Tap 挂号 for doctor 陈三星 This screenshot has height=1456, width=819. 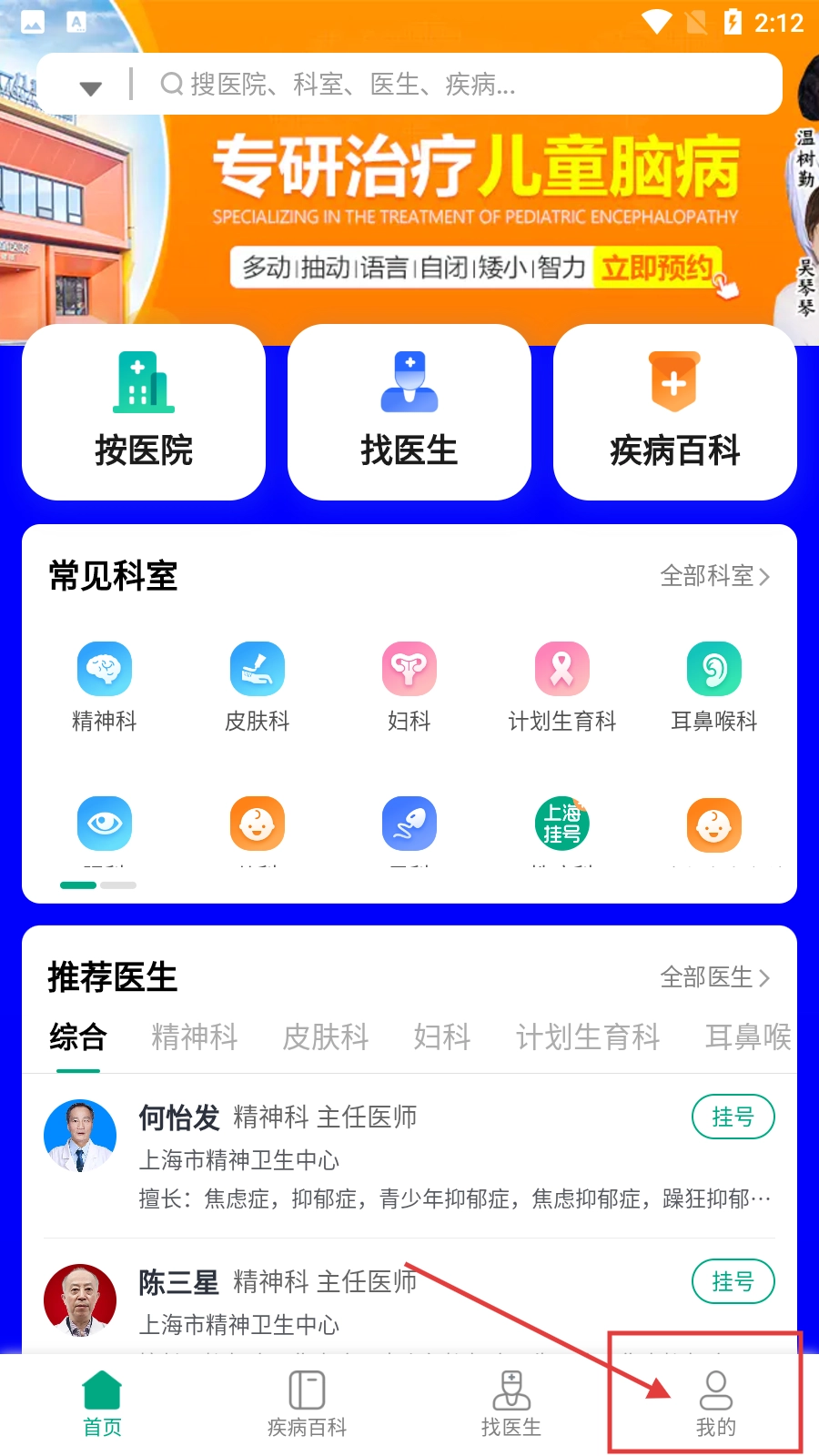tap(733, 1281)
